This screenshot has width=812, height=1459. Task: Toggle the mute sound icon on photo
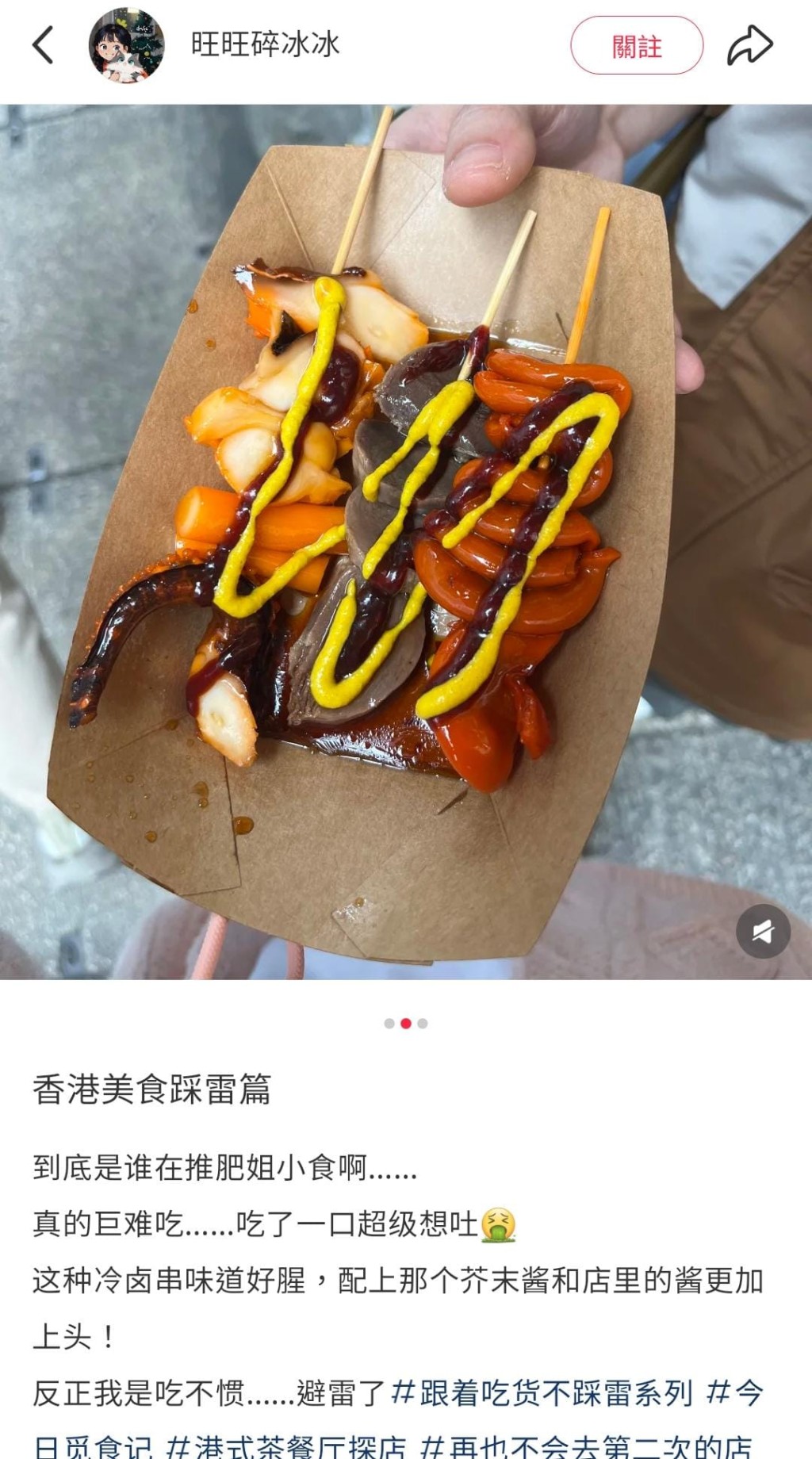763,931
